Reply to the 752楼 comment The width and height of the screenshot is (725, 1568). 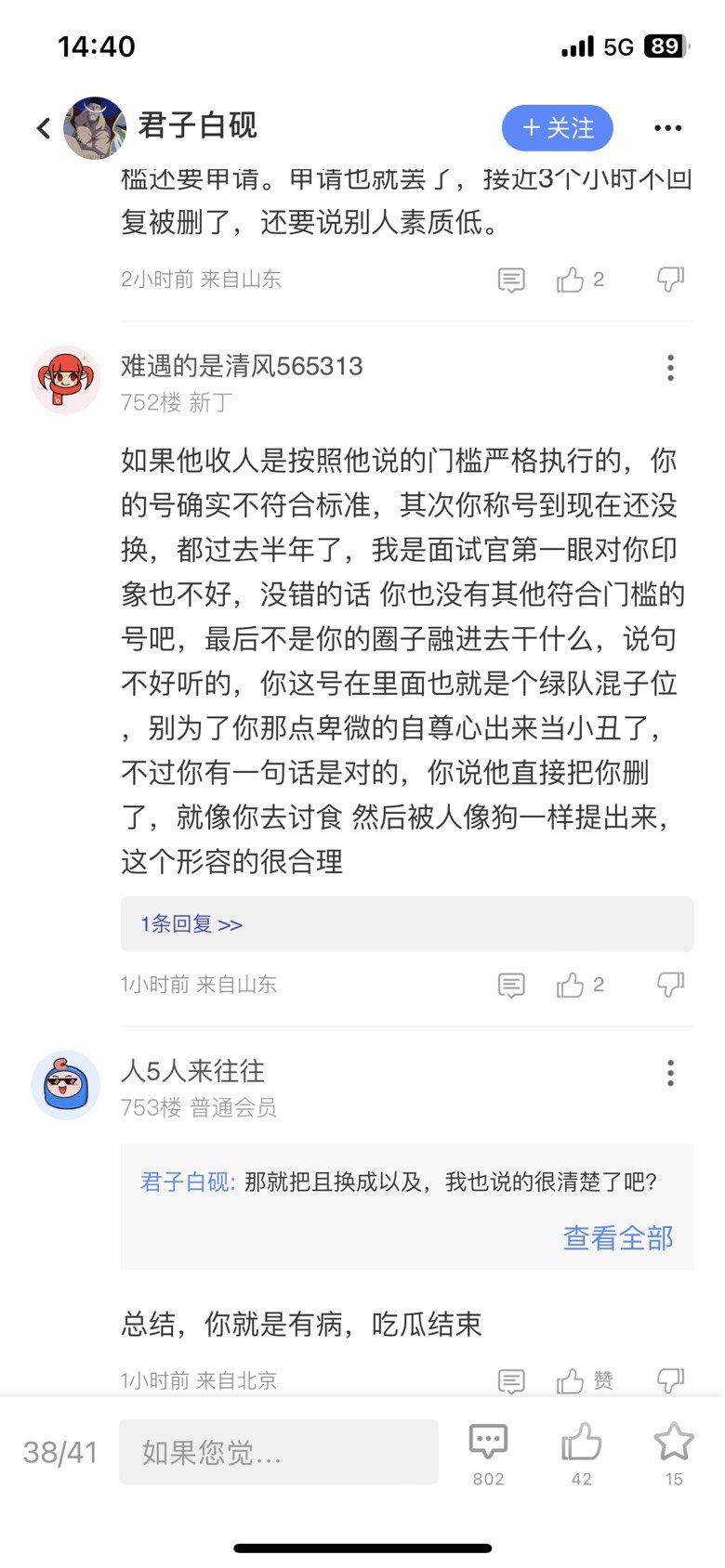[x=511, y=985]
